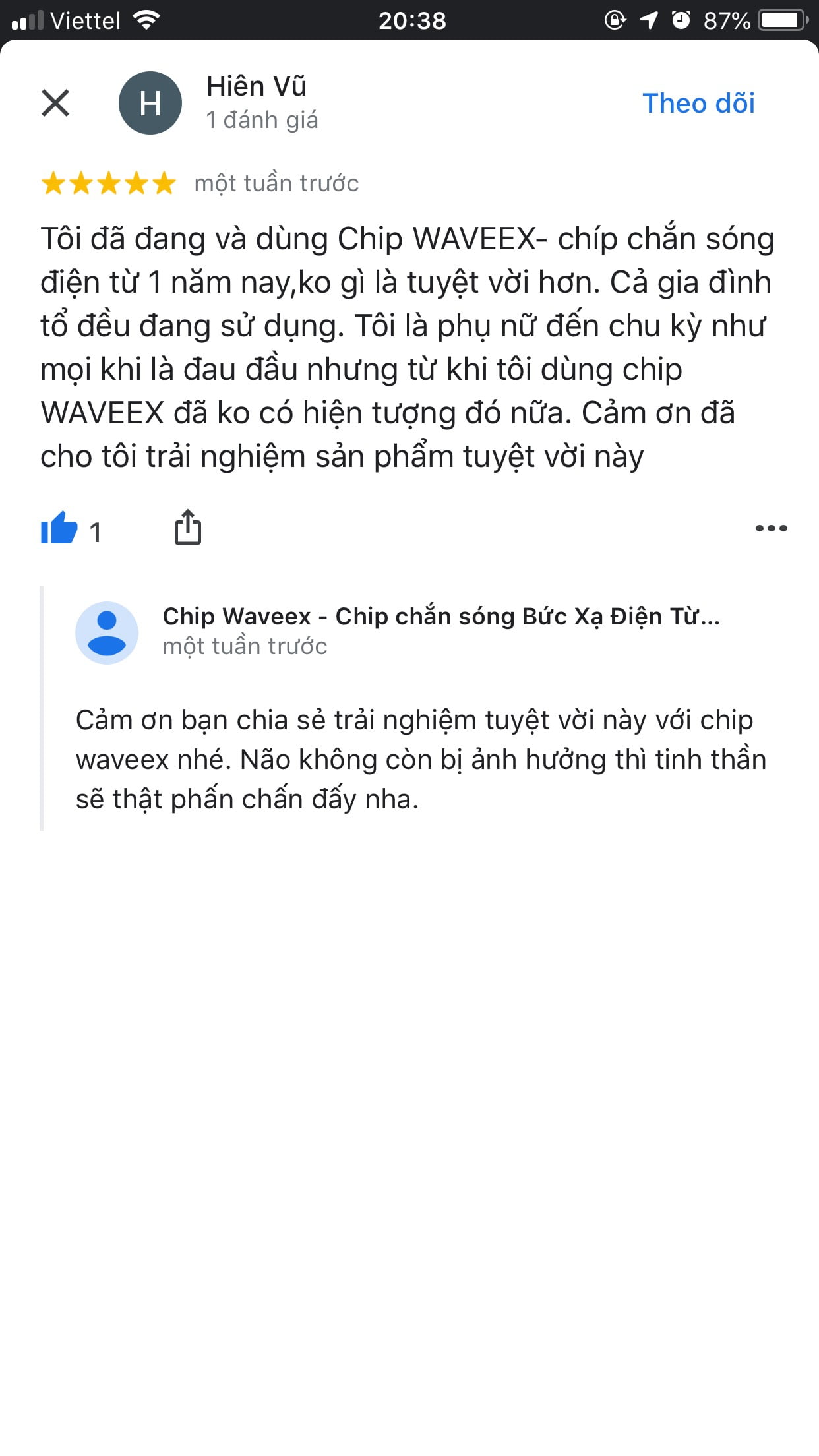Image resolution: width=819 pixels, height=1456 pixels.
Task: Close the review detail view
Action: [x=55, y=103]
